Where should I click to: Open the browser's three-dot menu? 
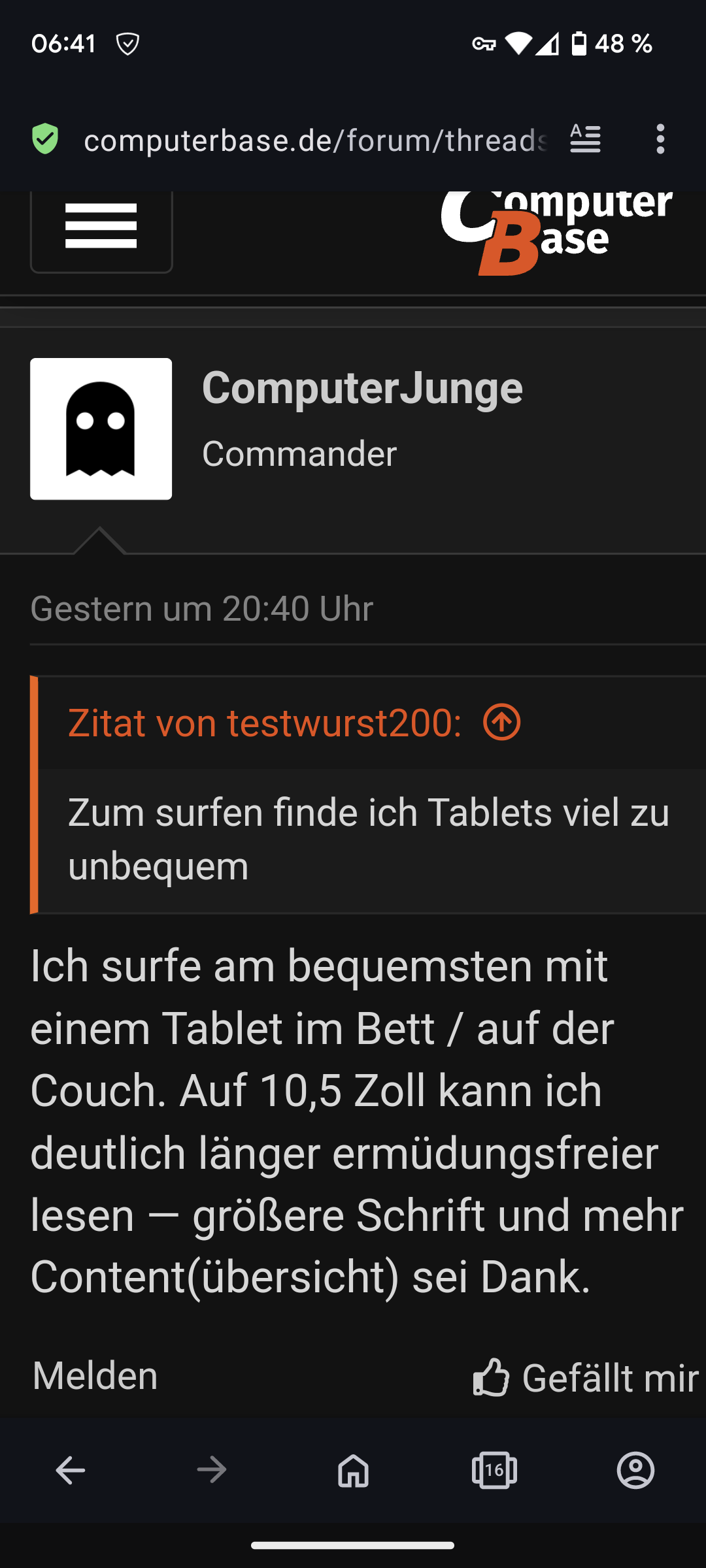(660, 139)
